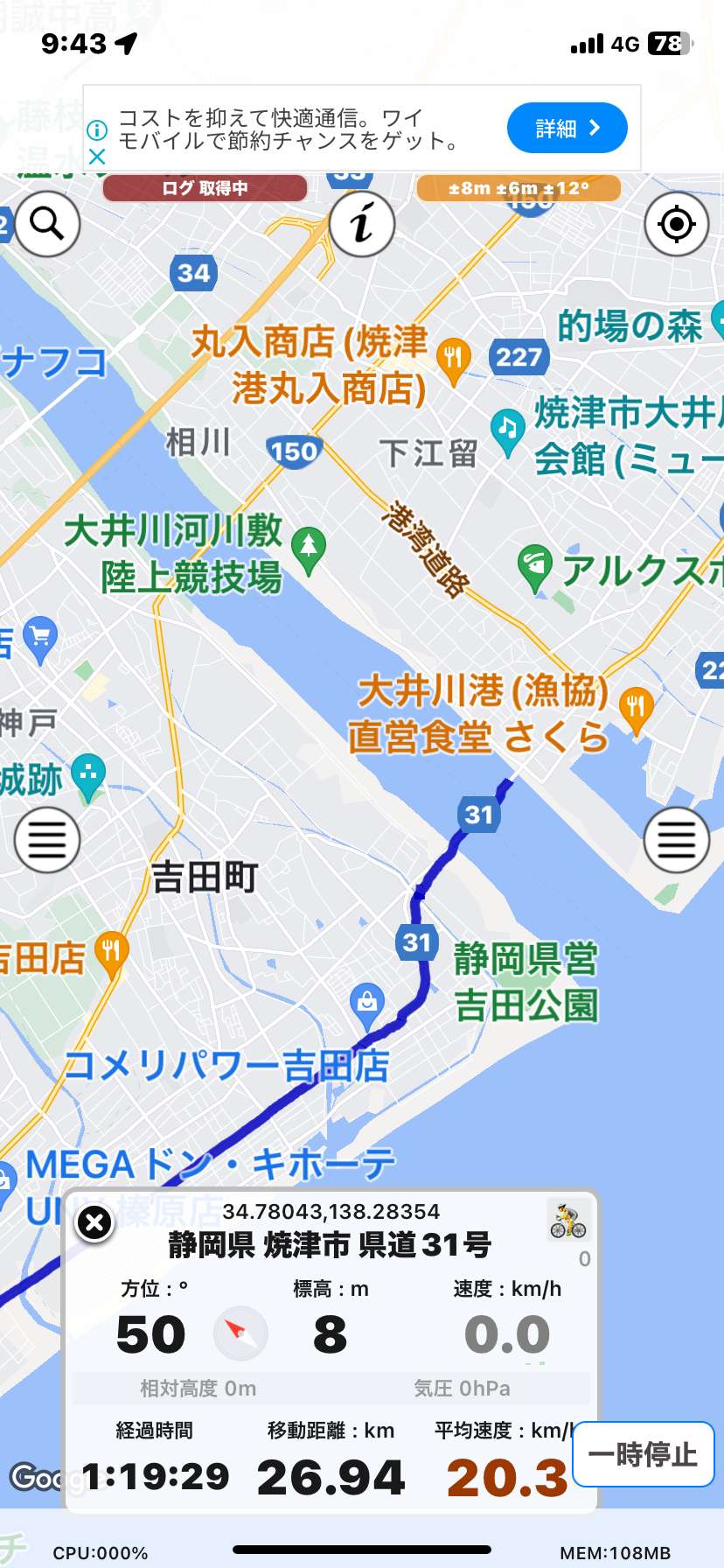Dismiss the ad banner with the X

click(97, 157)
